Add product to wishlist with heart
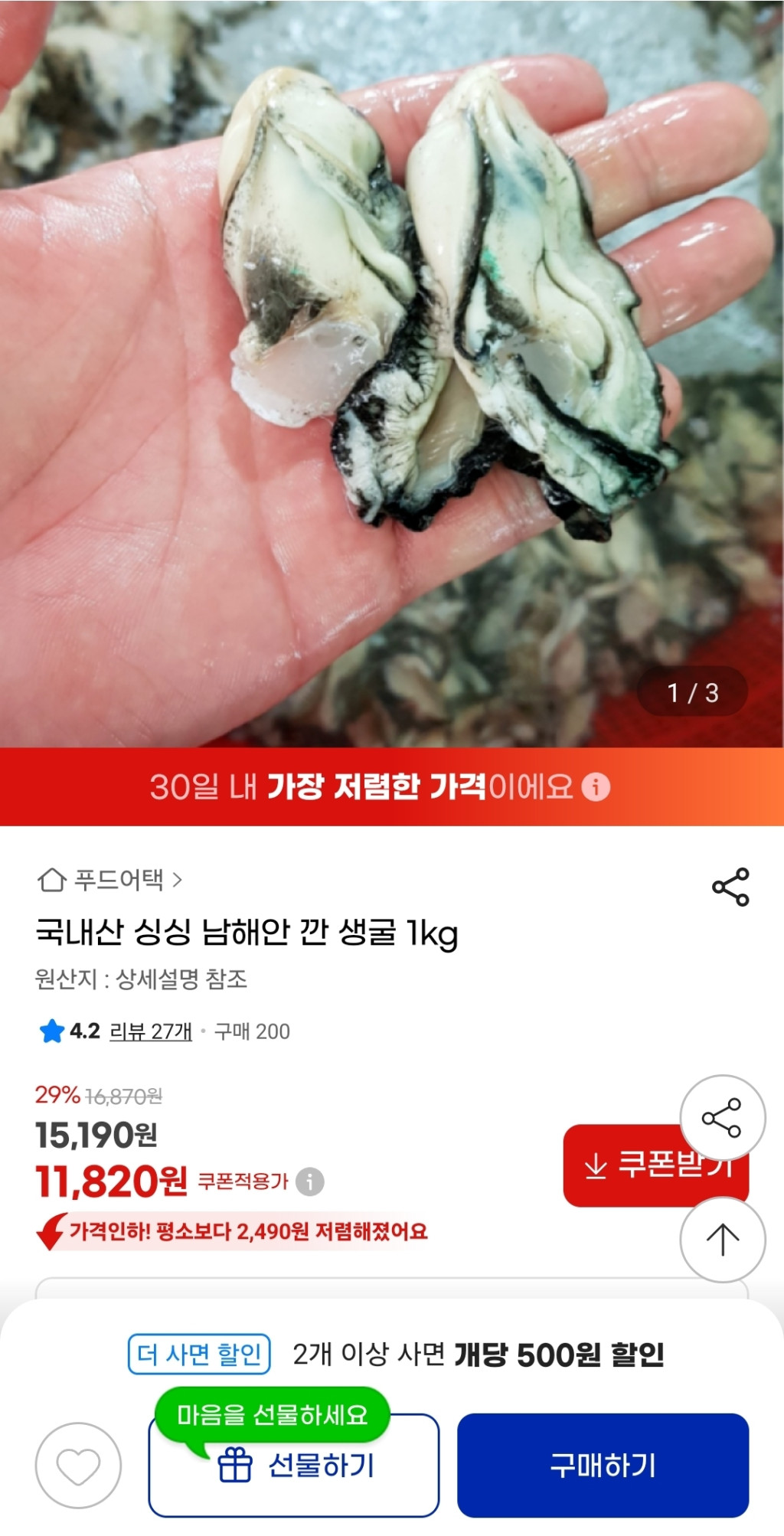The width and height of the screenshot is (784, 1536). click(x=78, y=1466)
